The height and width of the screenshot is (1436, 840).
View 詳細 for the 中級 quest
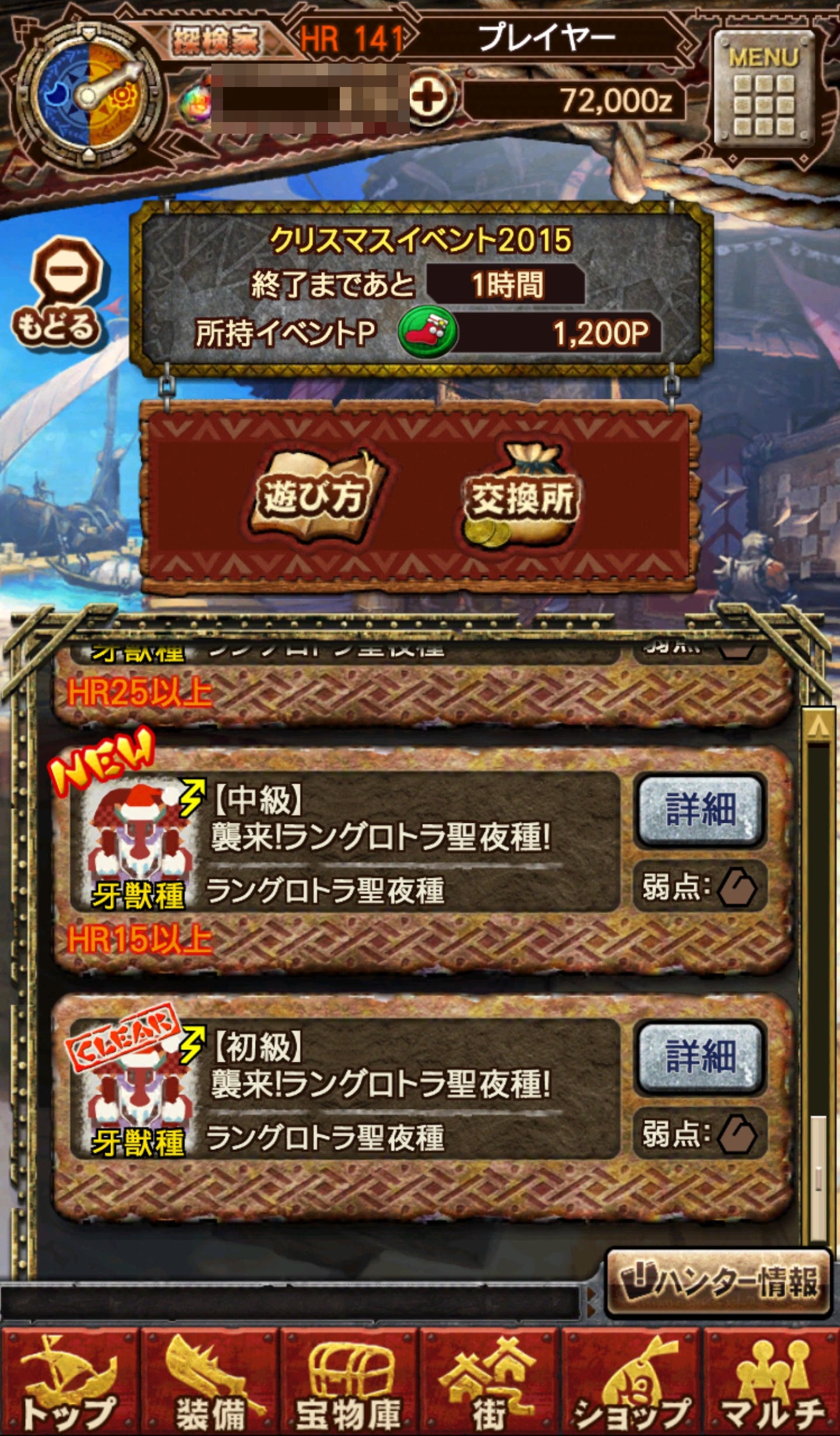tap(700, 809)
